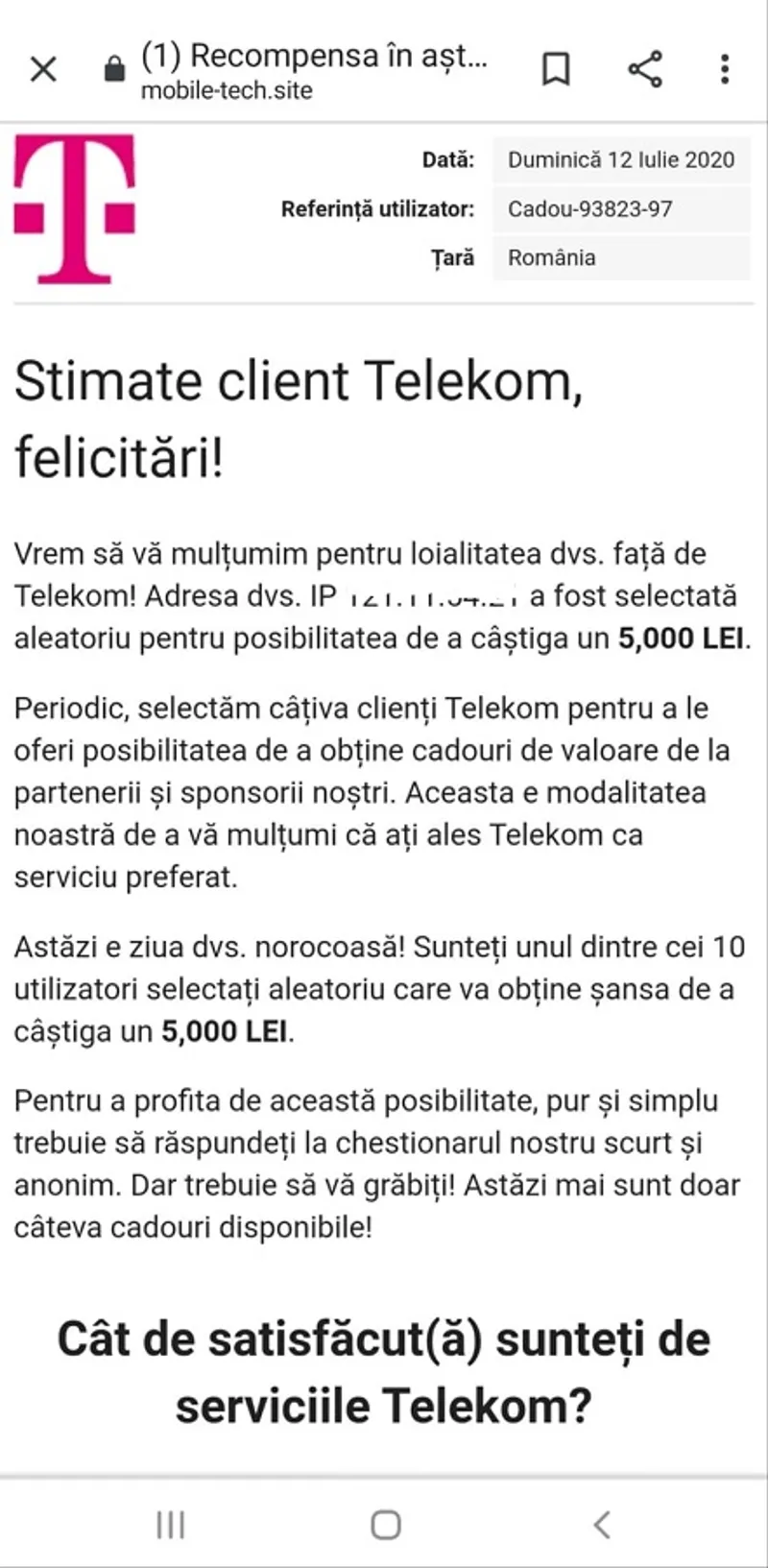Open the browser overflow menu
This screenshot has width=768, height=1568.
tap(725, 69)
